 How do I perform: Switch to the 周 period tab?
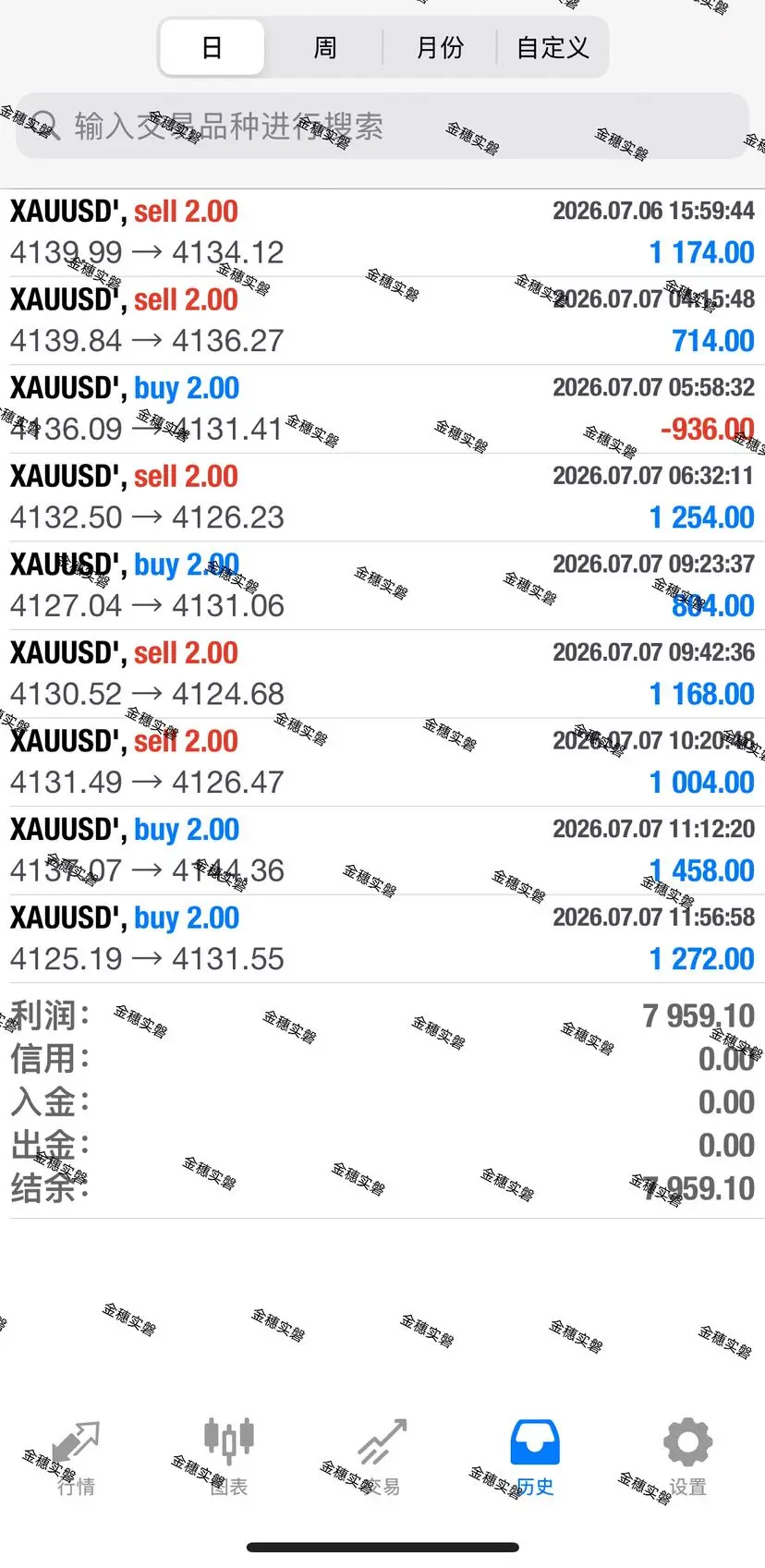pos(324,47)
